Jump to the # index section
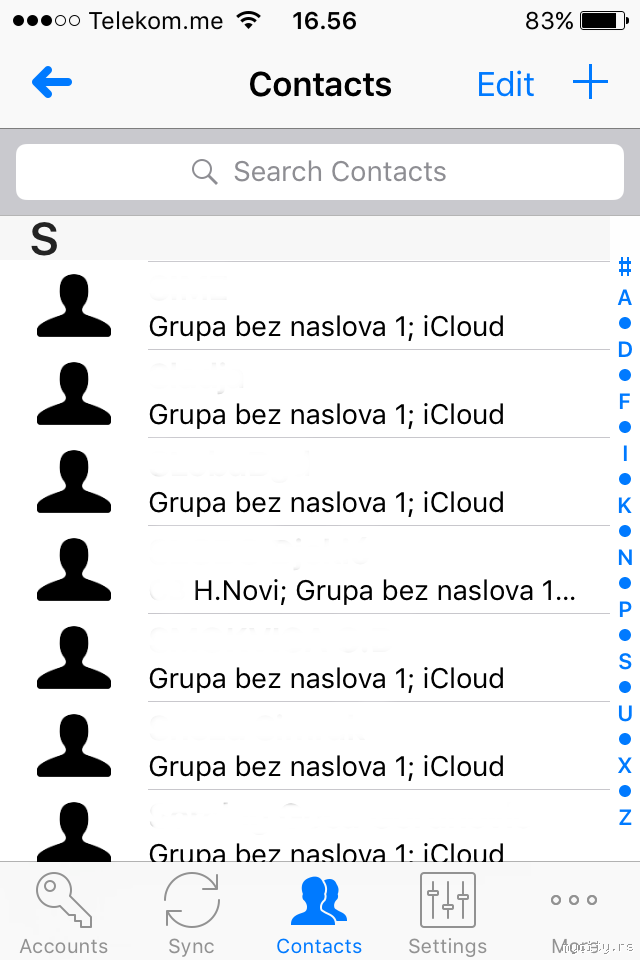 point(625,267)
